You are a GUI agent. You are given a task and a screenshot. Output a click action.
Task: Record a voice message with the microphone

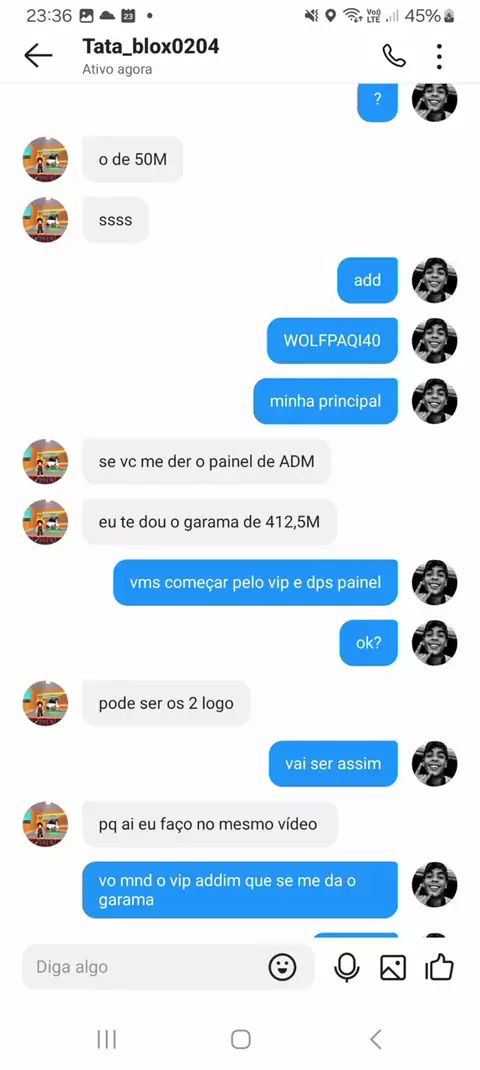point(347,968)
